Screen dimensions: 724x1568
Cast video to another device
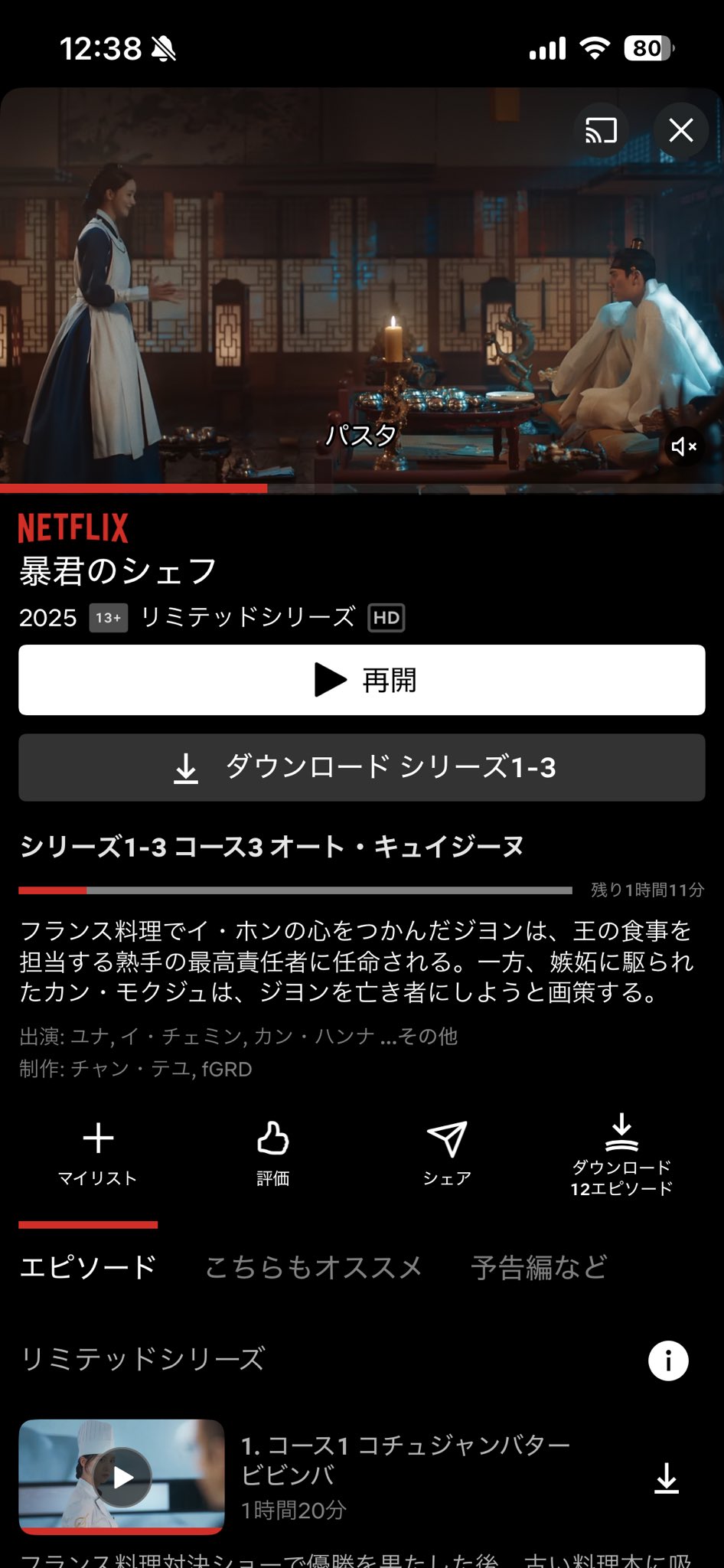click(601, 131)
